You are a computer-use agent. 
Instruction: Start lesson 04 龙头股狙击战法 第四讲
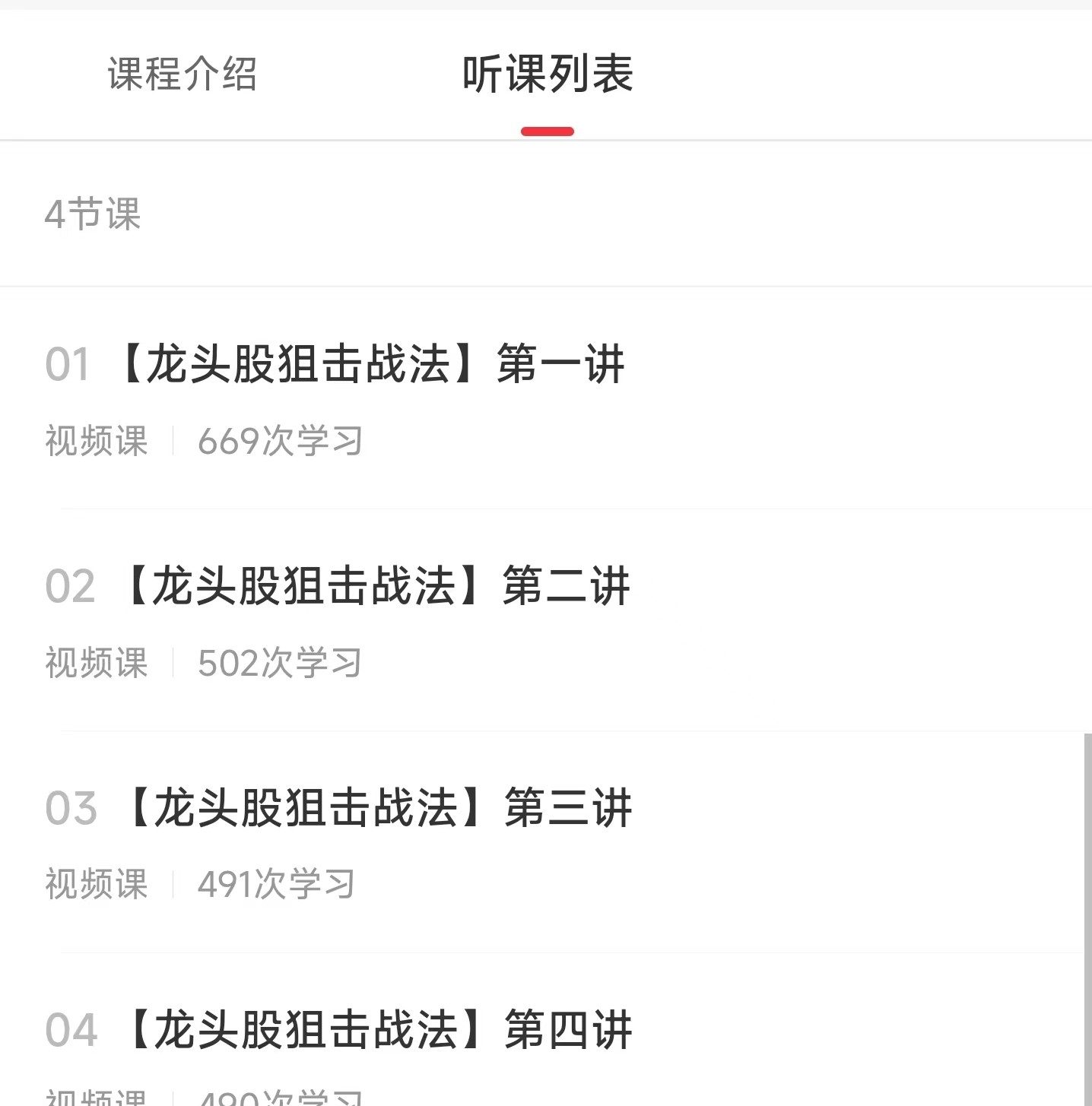[x=376, y=1030]
